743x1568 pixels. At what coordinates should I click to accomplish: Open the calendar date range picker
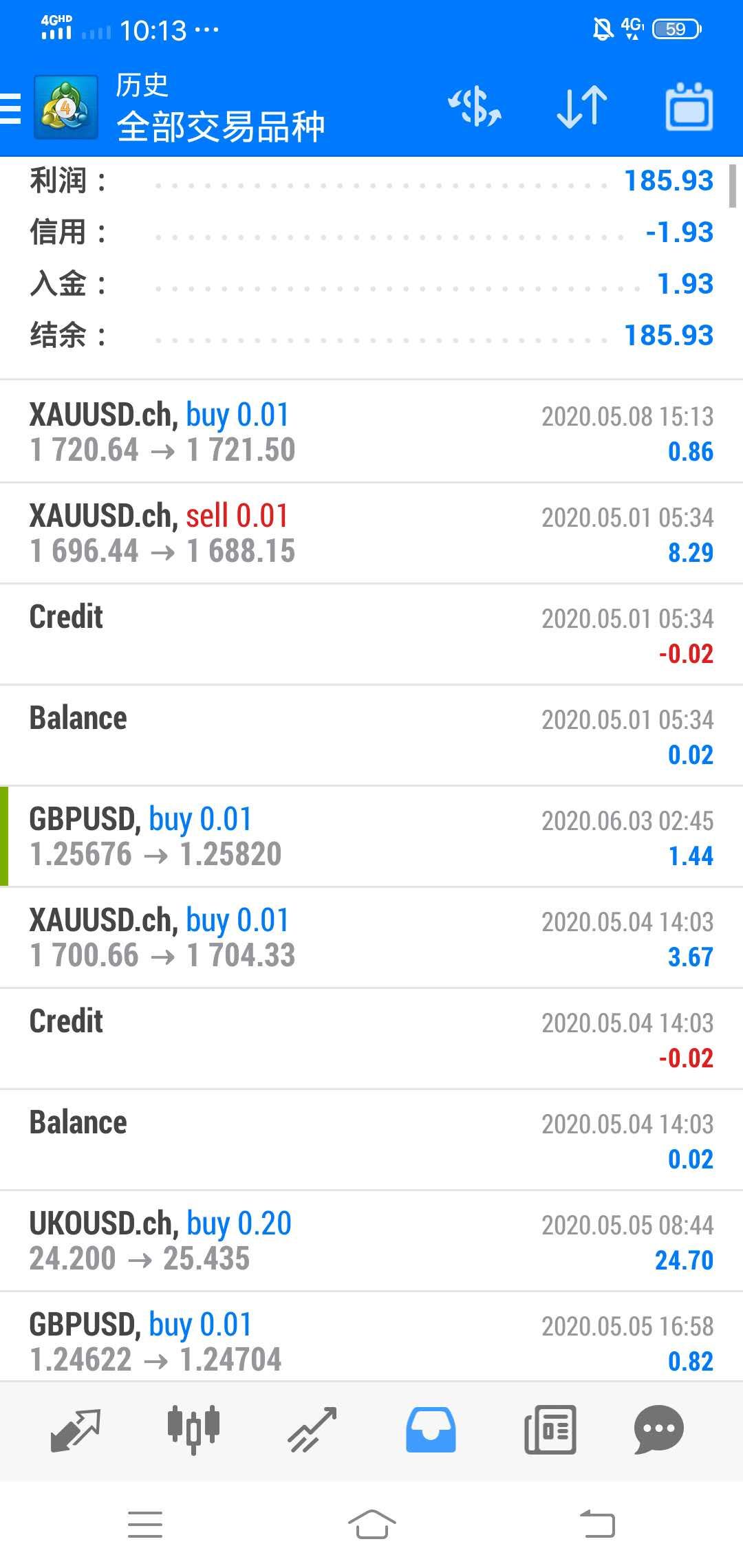click(689, 107)
